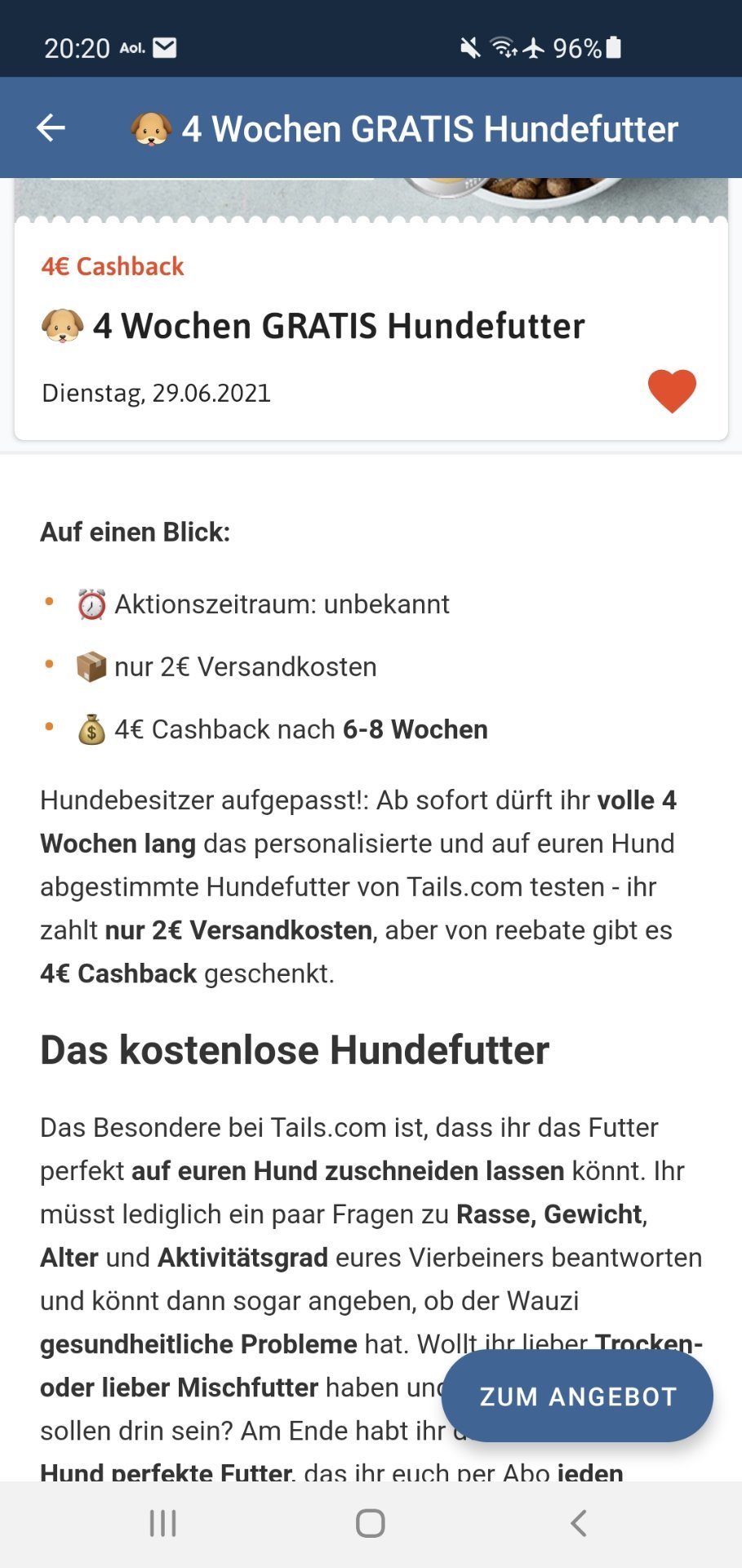Toggle the red heart favorite icon

pos(672,391)
